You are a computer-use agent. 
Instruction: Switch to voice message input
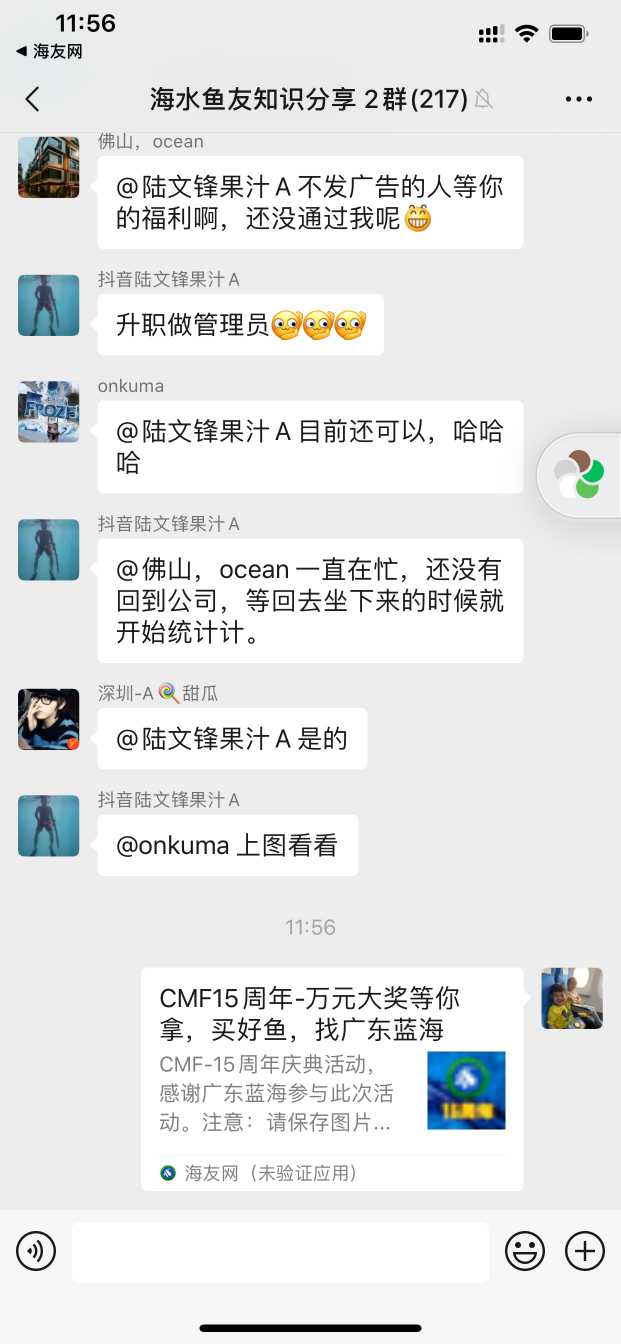[36, 1250]
